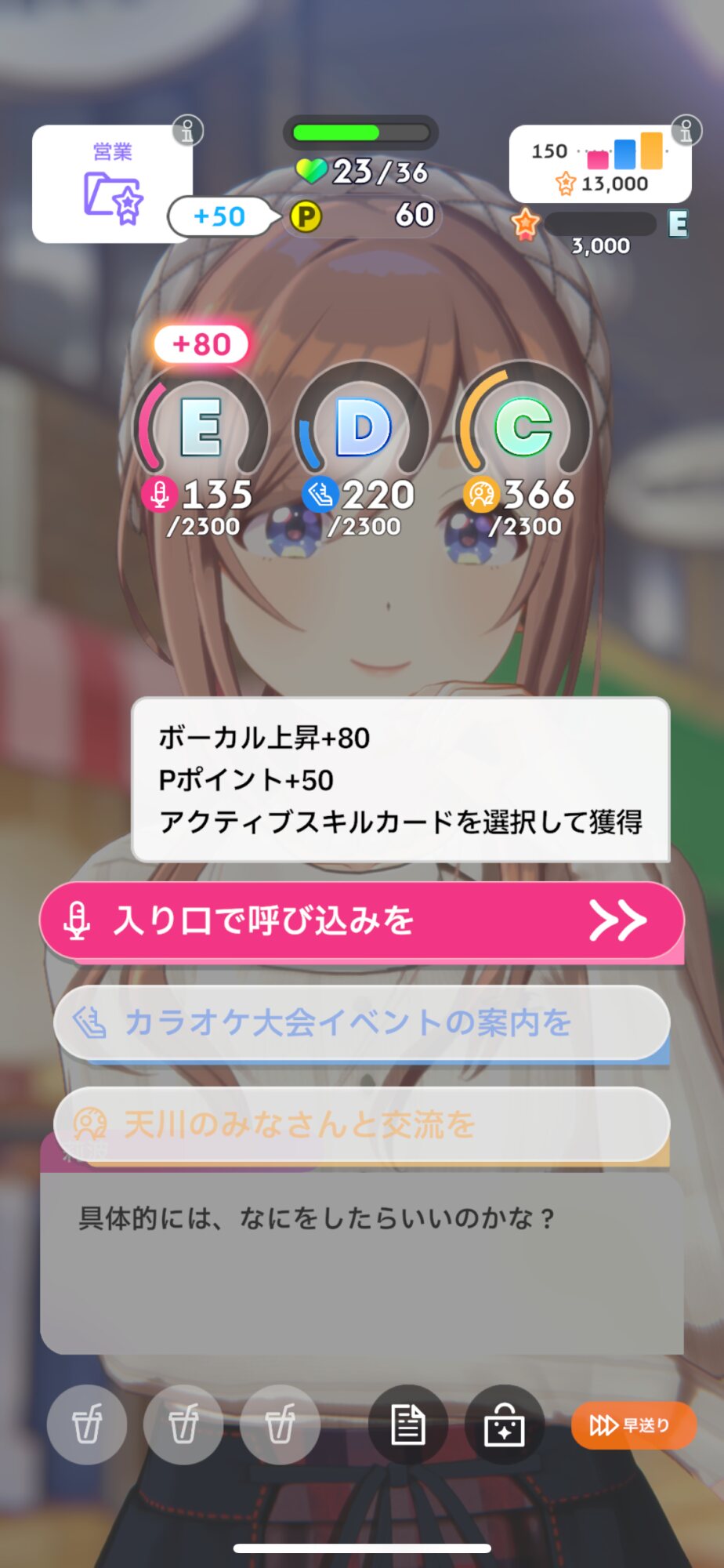Select カラオケ大会イベントの案内を option

tap(361, 1023)
